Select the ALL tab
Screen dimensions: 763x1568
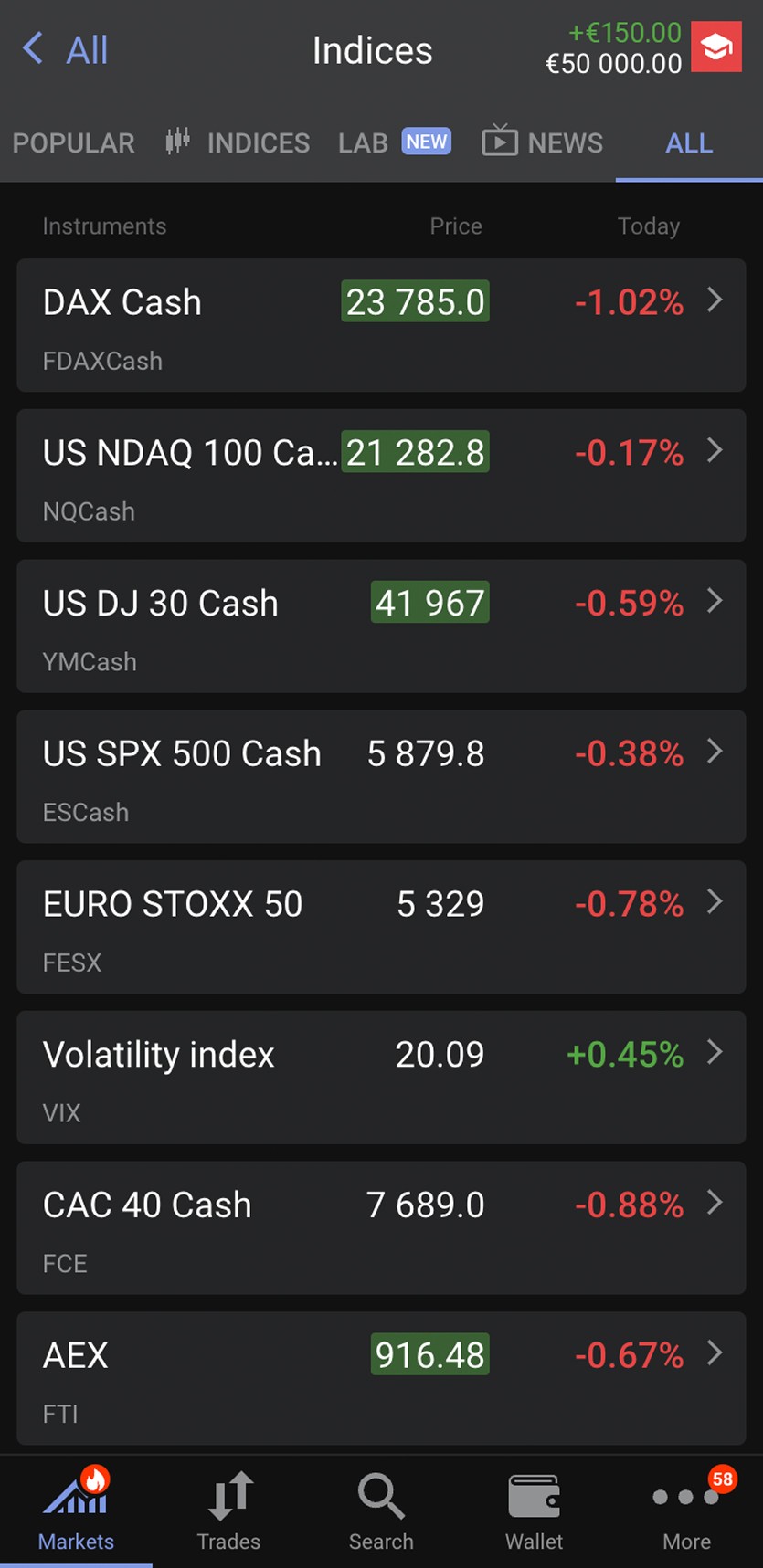pyautogui.click(x=689, y=142)
